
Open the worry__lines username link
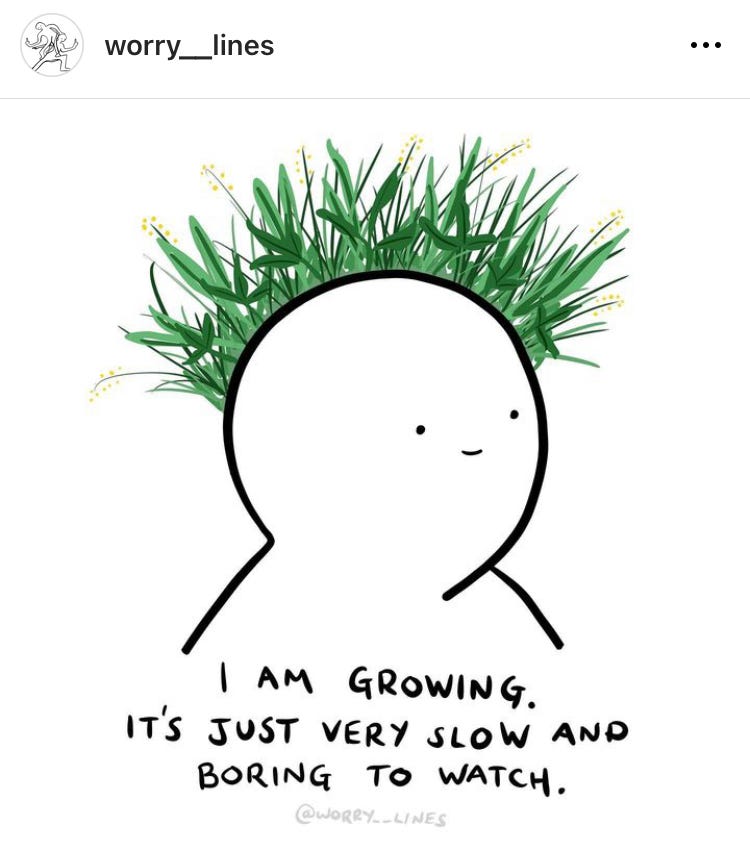click(189, 46)
